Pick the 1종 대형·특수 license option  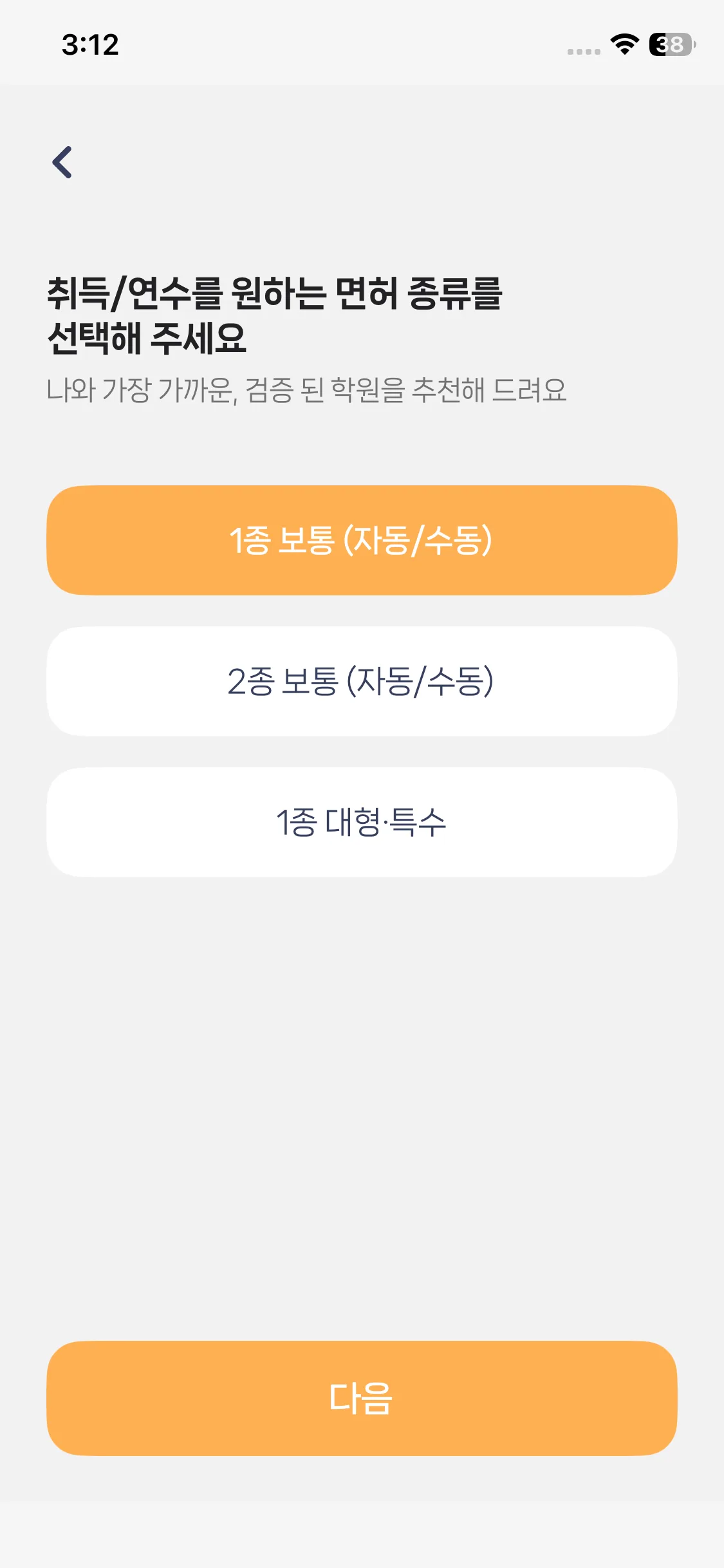tap(362, 822)
